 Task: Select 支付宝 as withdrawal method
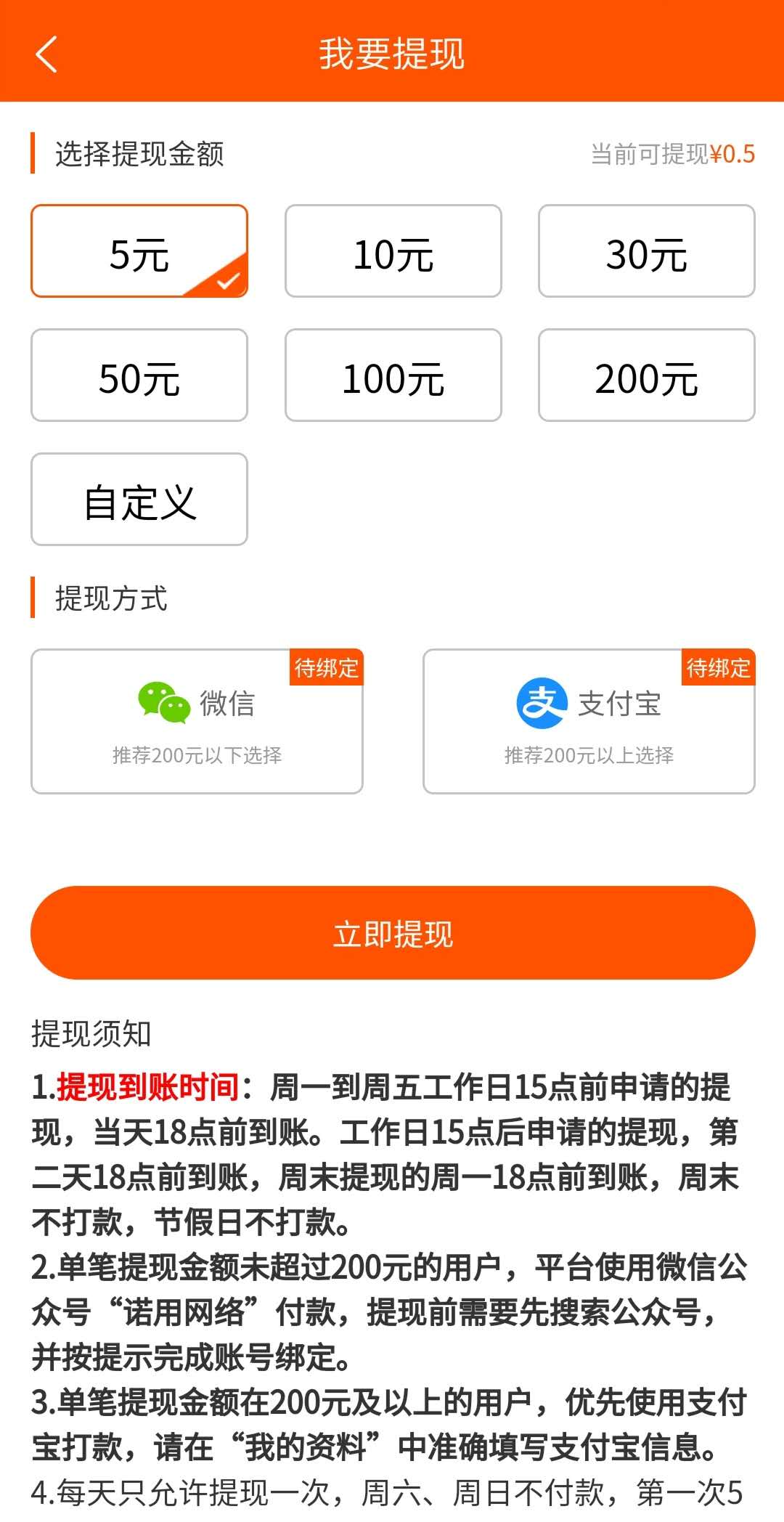[589, 722]
